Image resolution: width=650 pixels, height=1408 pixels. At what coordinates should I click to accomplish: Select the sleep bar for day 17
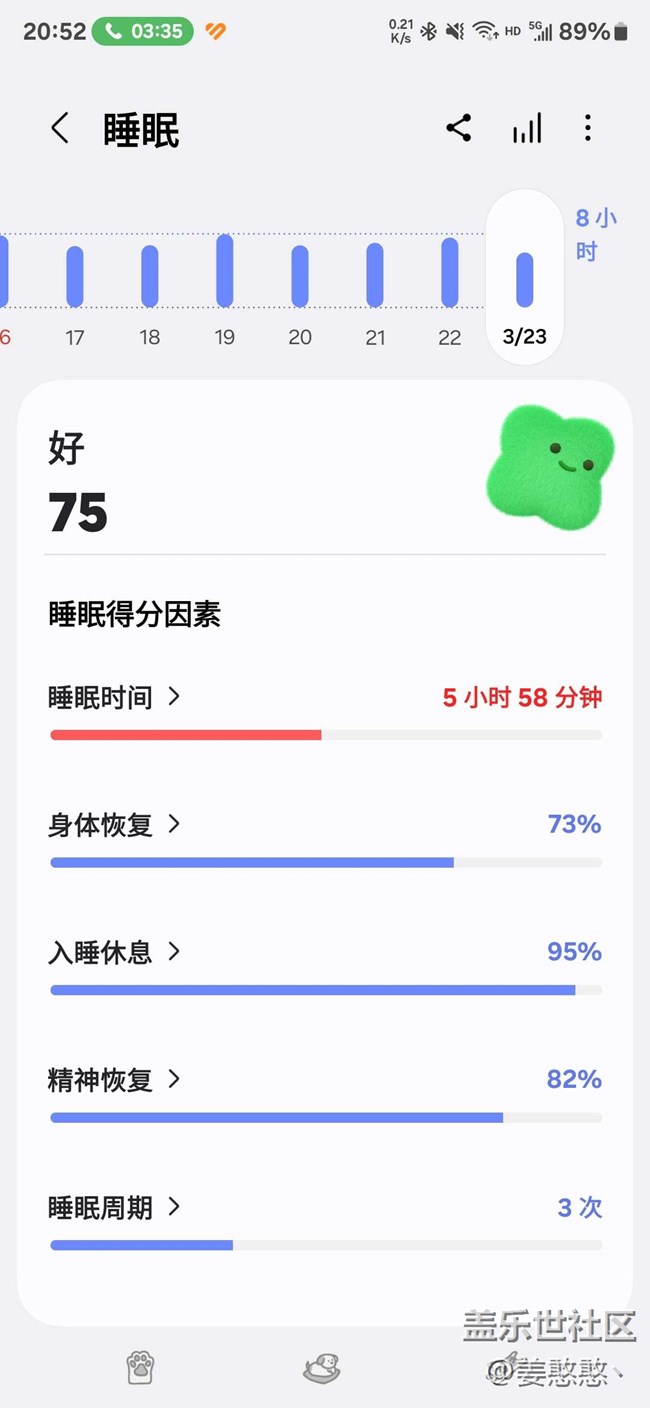click(x=75, y=276)
